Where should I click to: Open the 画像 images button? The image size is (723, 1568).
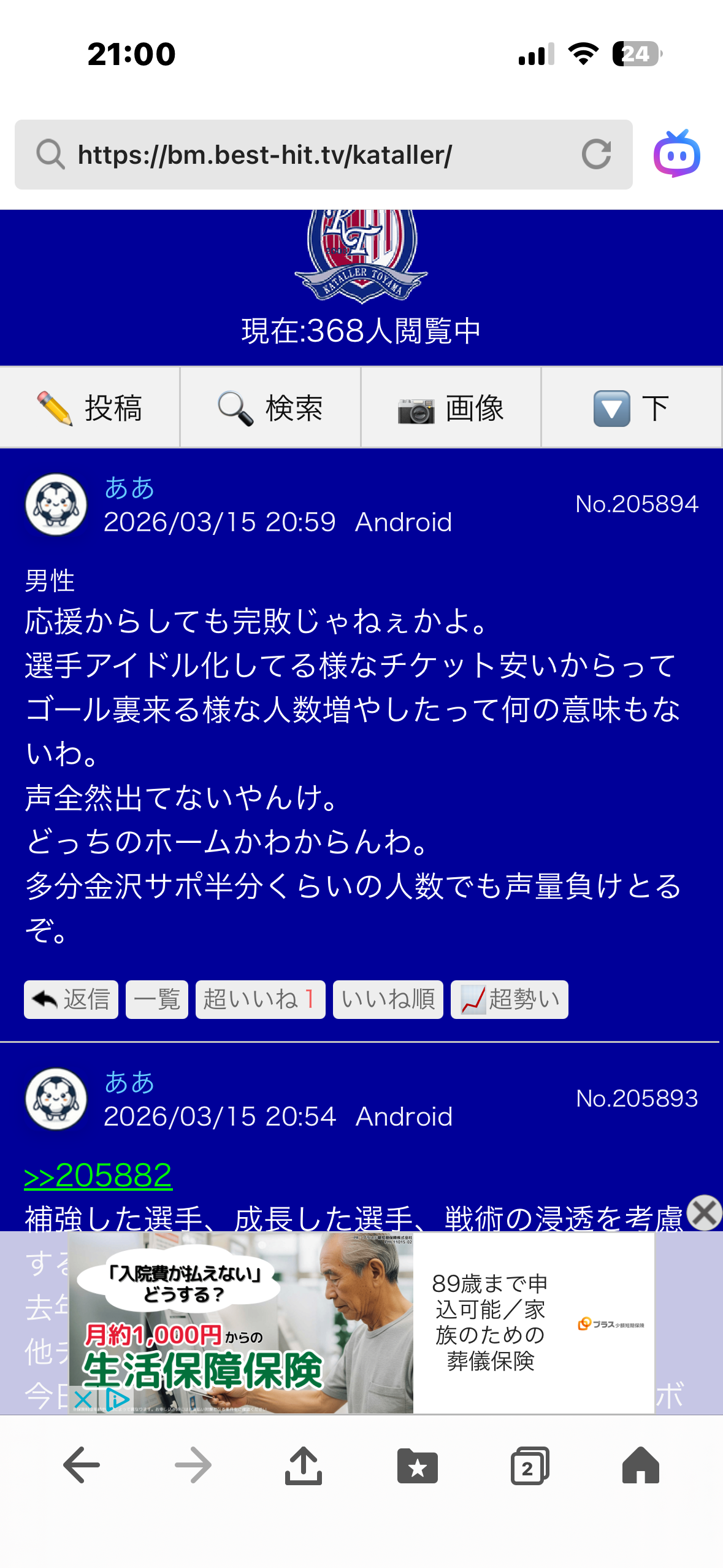point(451,408)
